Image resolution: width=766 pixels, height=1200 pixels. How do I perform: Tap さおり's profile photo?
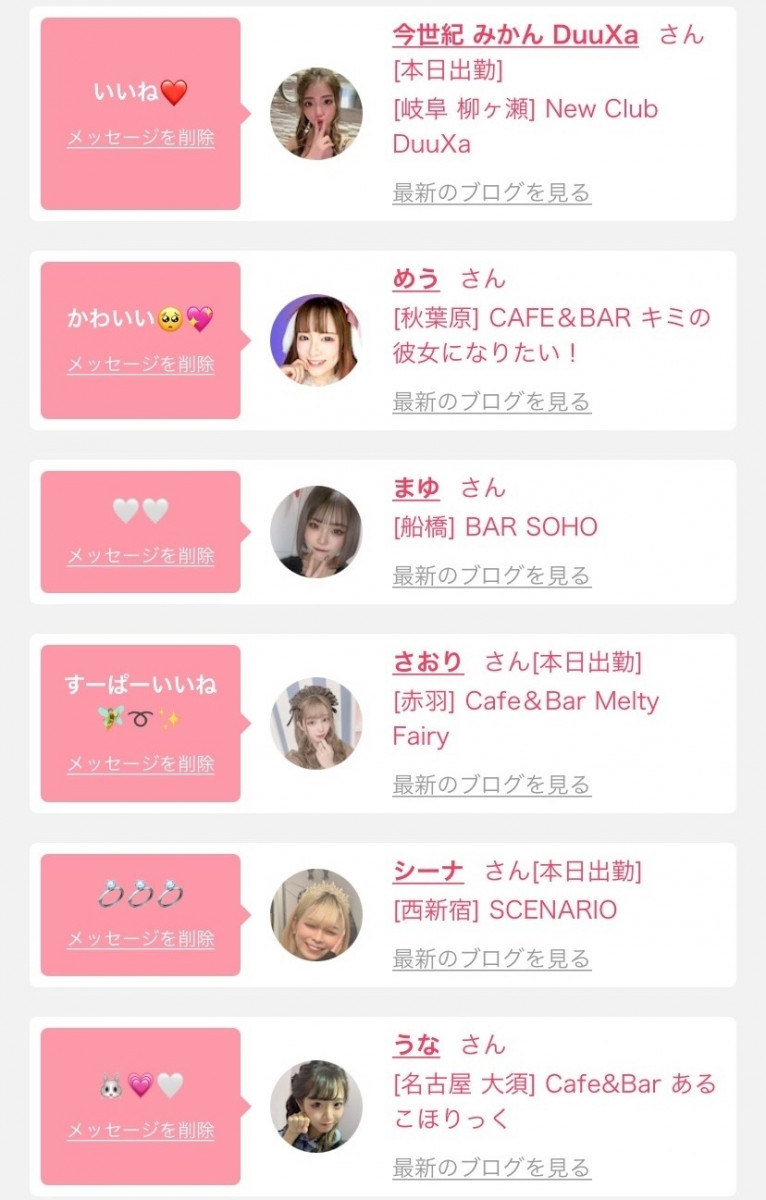click(x=316, y=723)
